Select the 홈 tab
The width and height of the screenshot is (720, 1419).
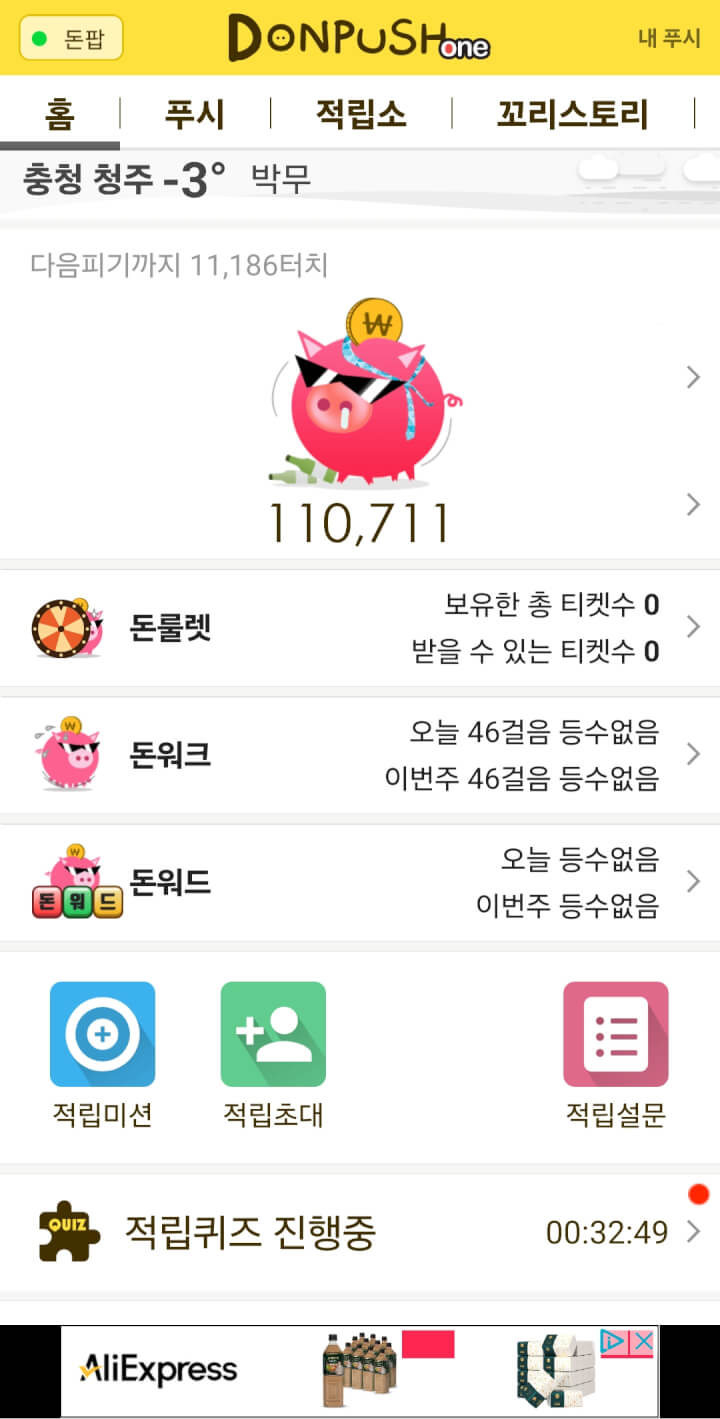coord(59,115)
